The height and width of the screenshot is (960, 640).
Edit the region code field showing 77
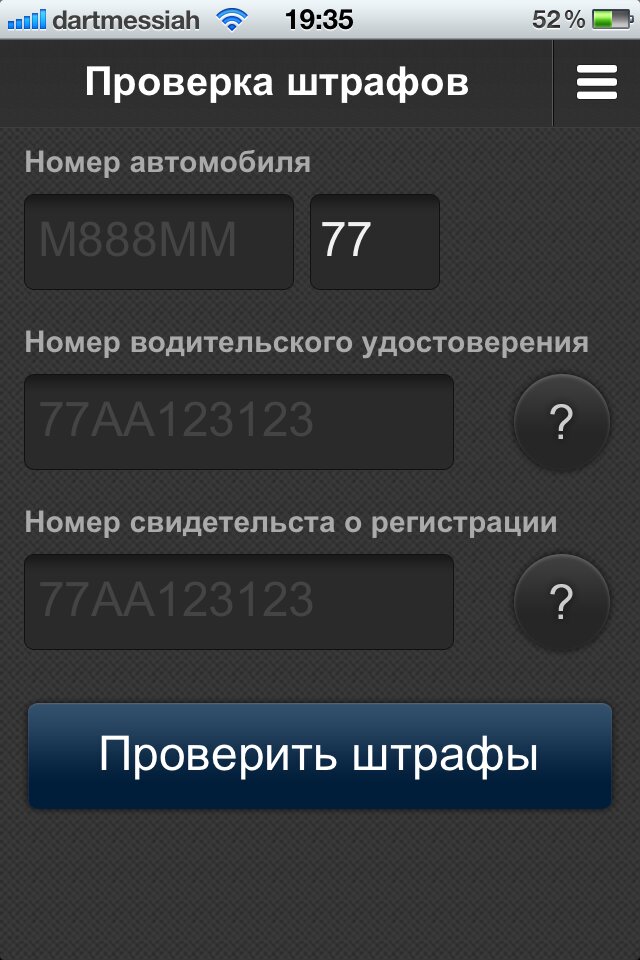point(374,242)
